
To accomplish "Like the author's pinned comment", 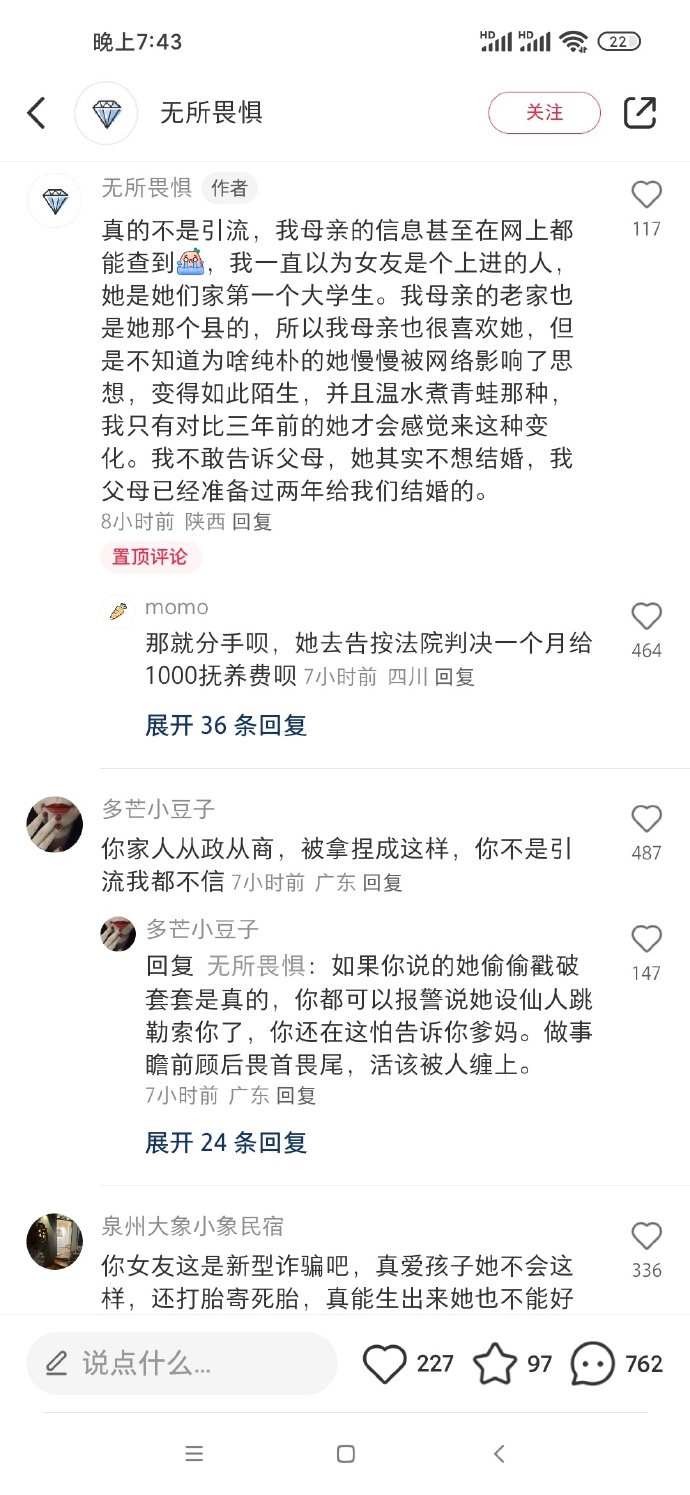I will pyautogui.click(x=647, y=195).
